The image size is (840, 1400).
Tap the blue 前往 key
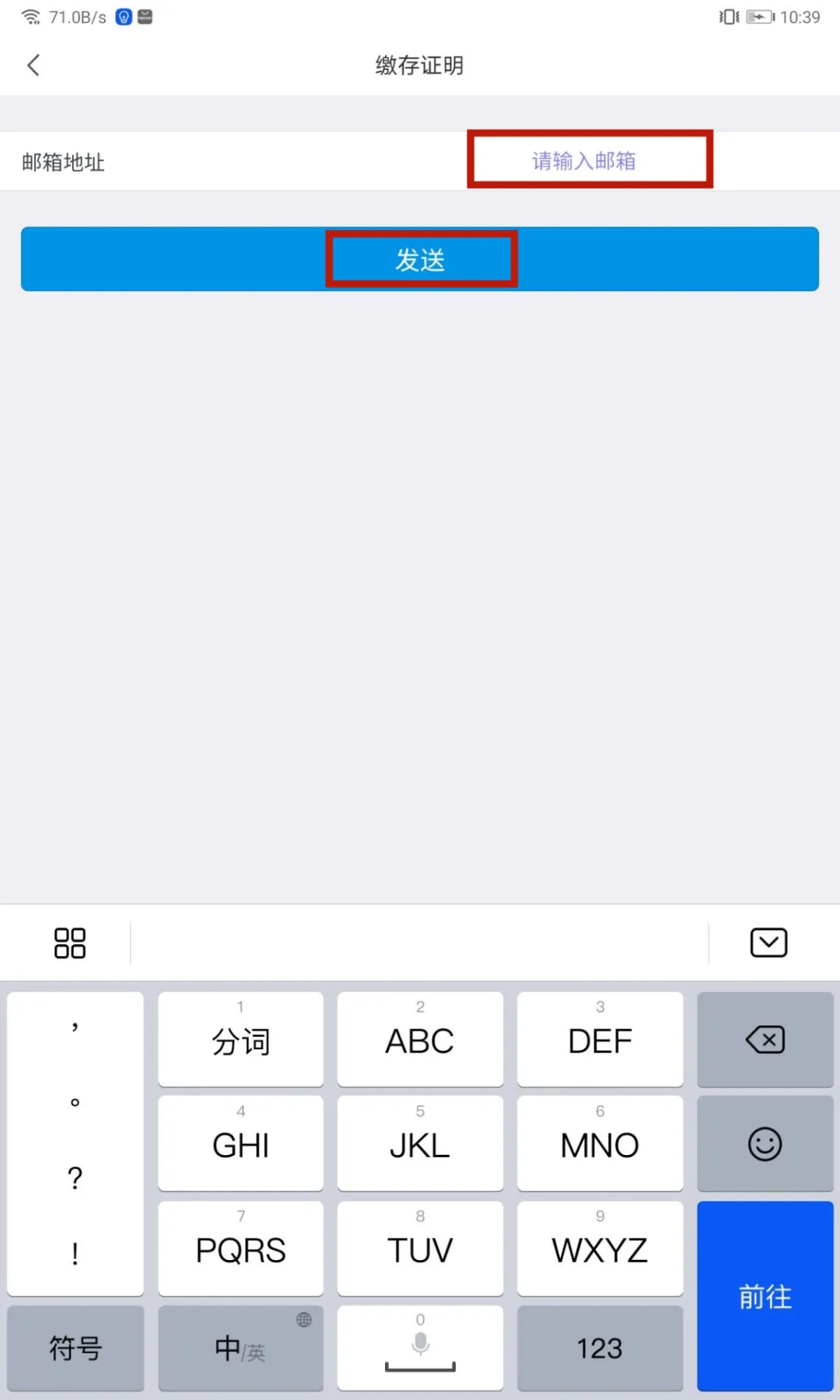point(765,1296)
